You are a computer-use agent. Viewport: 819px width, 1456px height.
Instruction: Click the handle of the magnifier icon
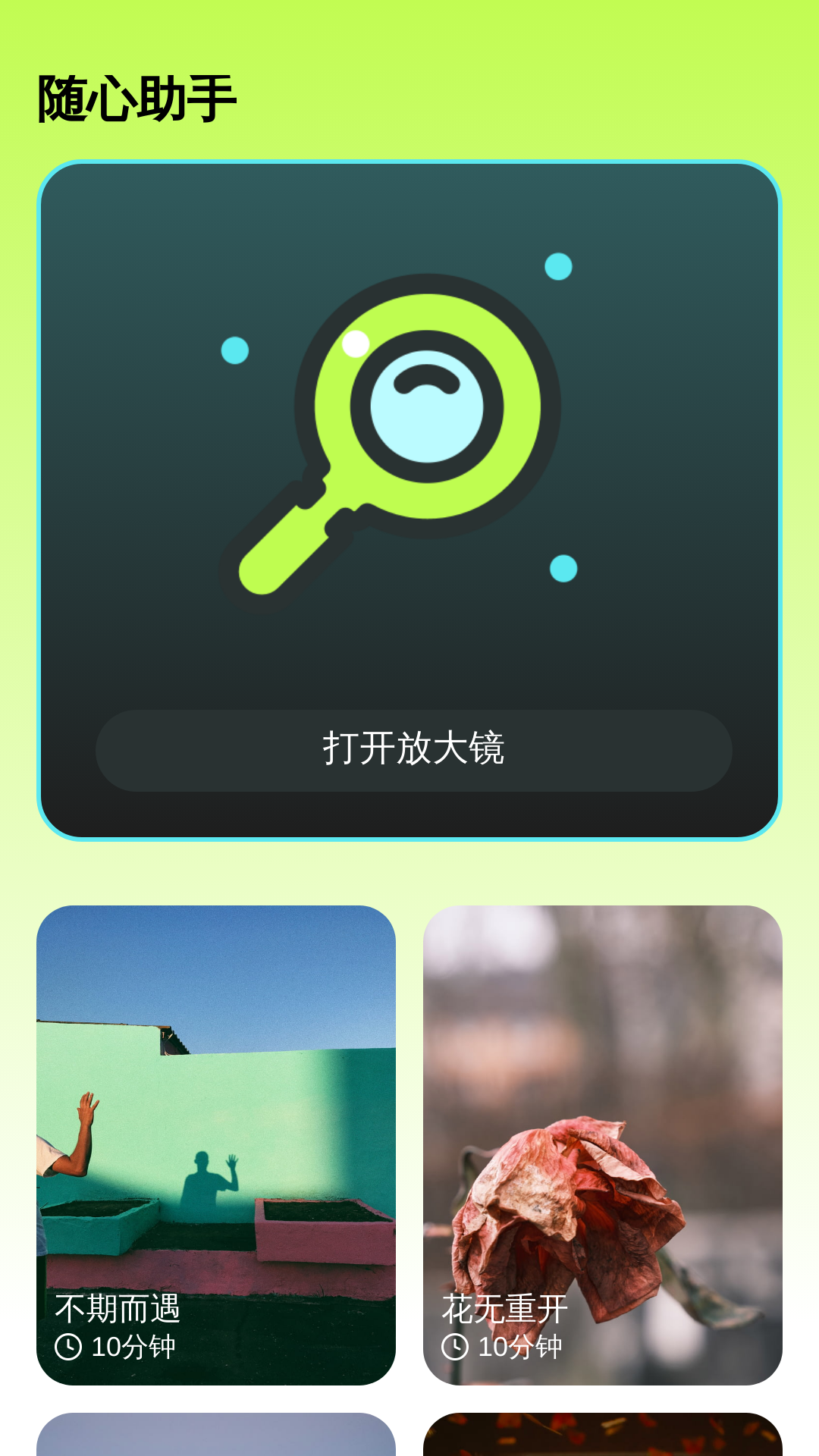click(x=284, y=550)
